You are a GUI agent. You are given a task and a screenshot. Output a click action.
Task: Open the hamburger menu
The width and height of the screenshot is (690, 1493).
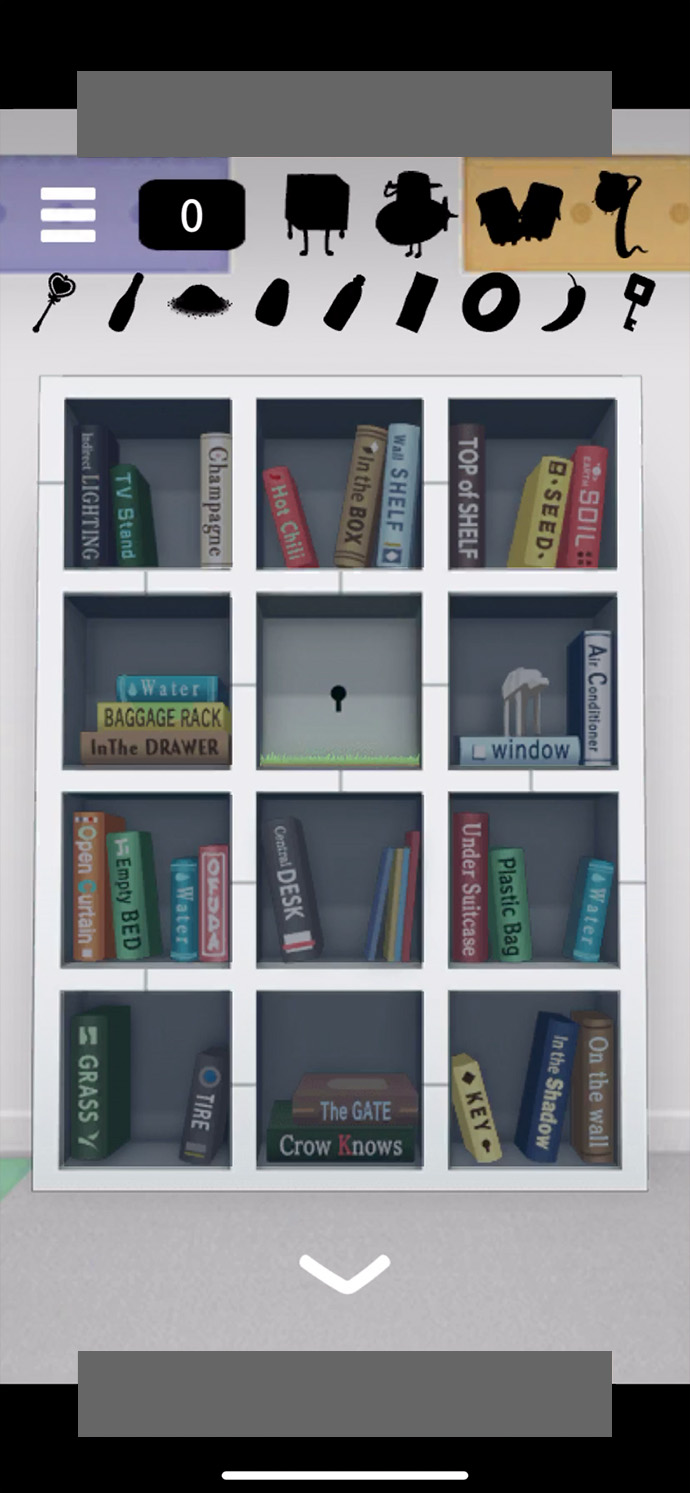[x=68, y=215]
